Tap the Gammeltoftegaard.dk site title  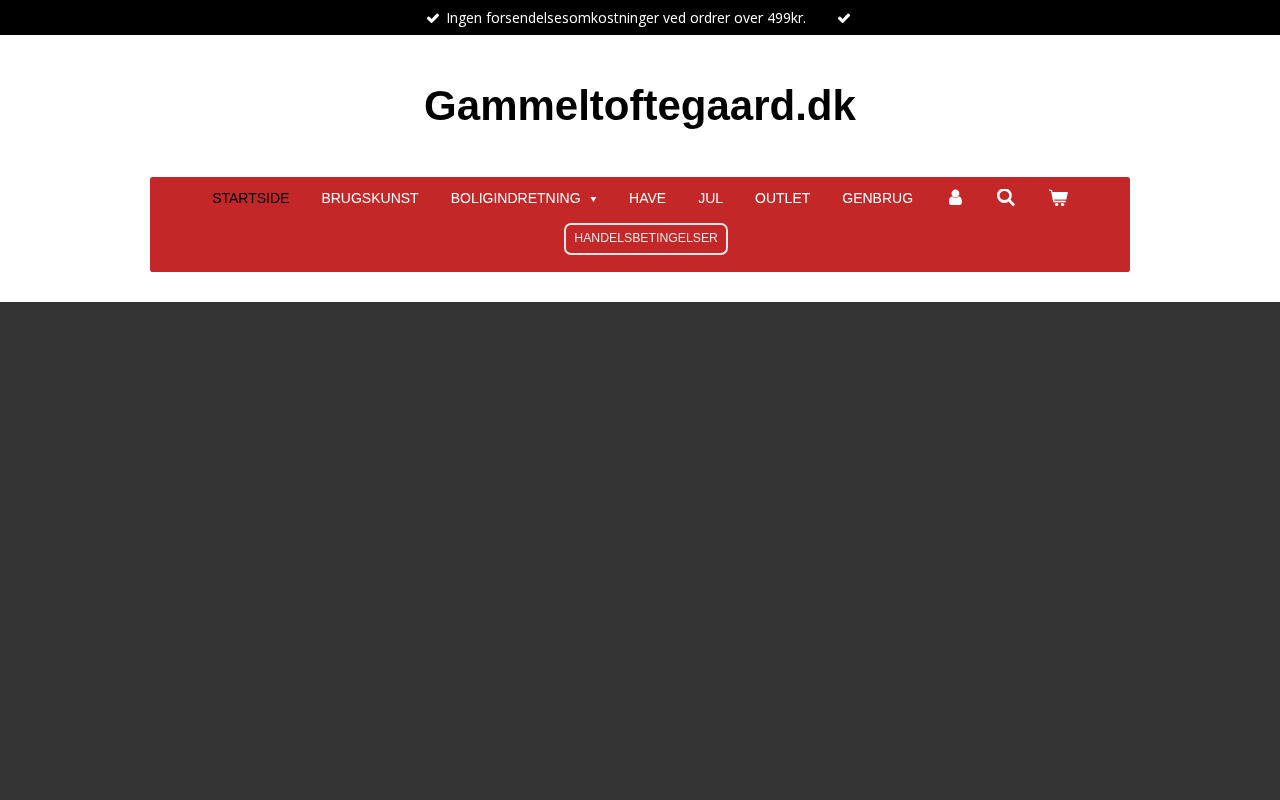point(640,106)
